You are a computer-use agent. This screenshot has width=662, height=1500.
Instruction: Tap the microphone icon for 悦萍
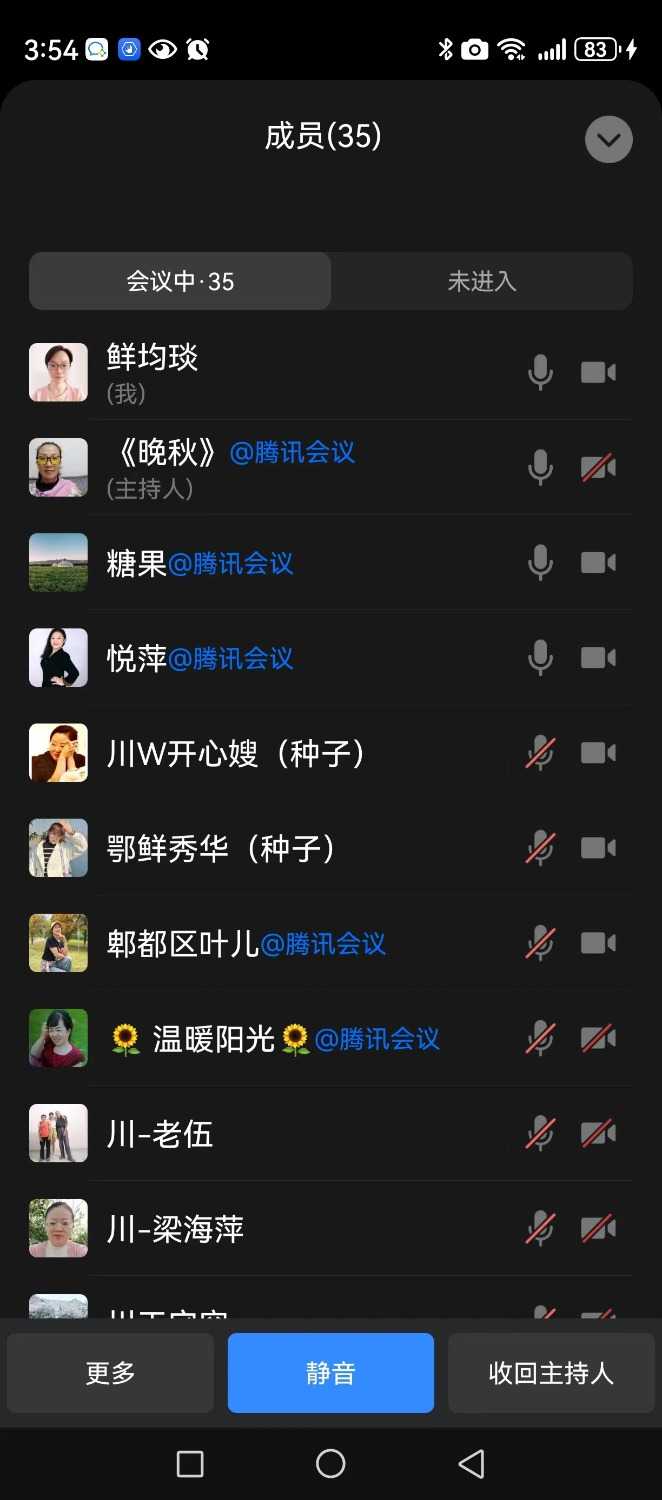click(x=540, y=658)
